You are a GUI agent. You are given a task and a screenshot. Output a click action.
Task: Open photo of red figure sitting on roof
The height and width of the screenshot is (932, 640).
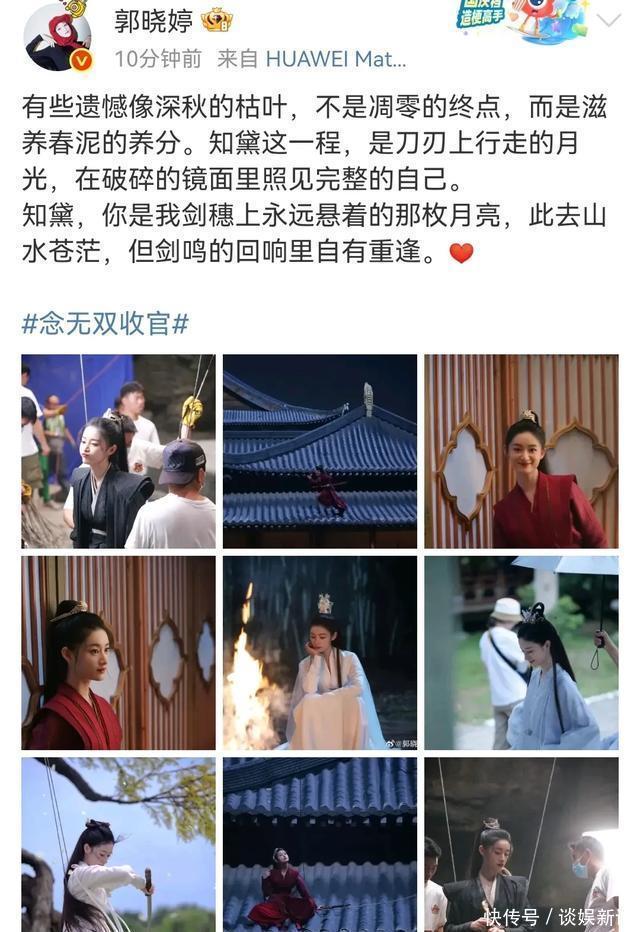pos(320,845)
